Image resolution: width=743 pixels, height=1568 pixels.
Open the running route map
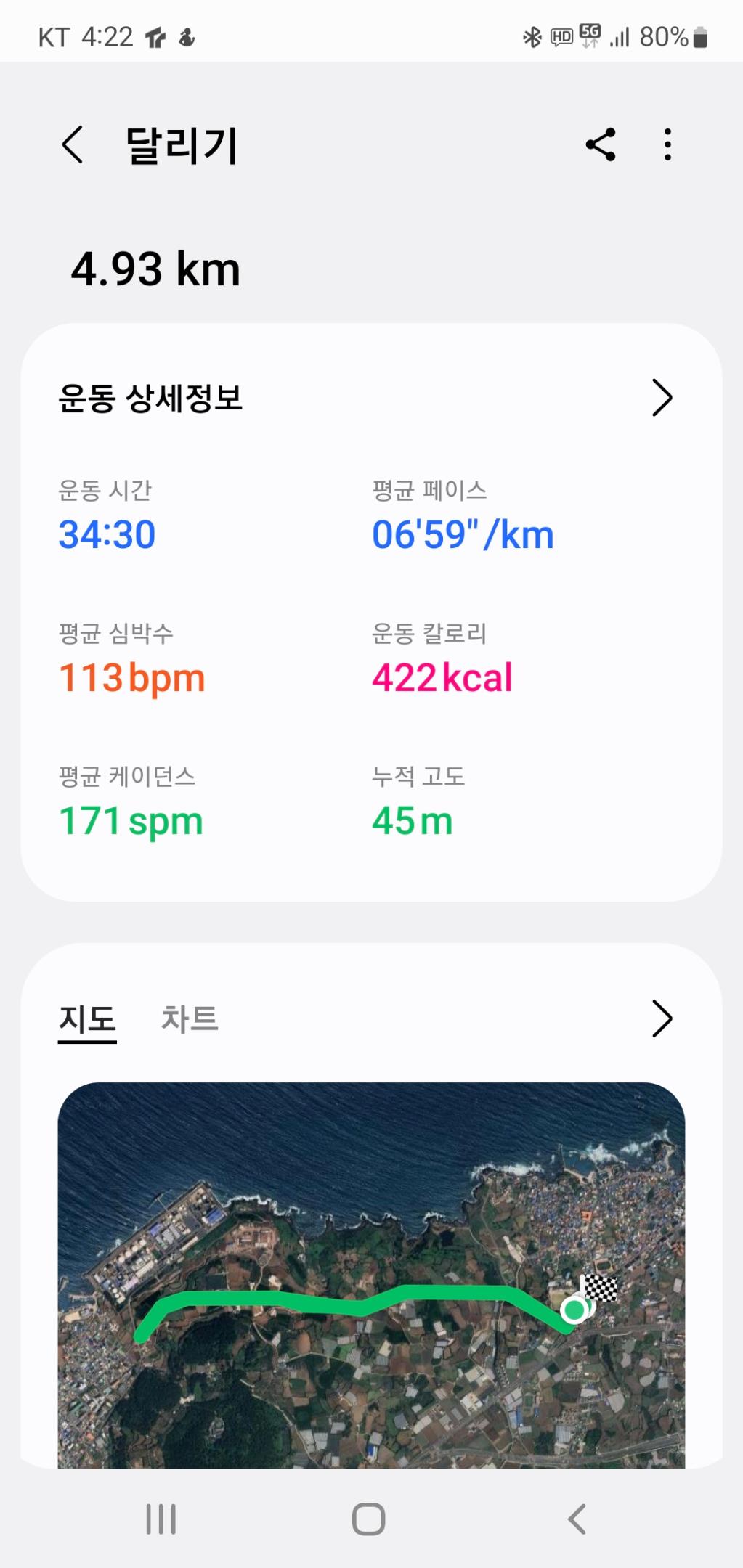(x=371, y=1278)
